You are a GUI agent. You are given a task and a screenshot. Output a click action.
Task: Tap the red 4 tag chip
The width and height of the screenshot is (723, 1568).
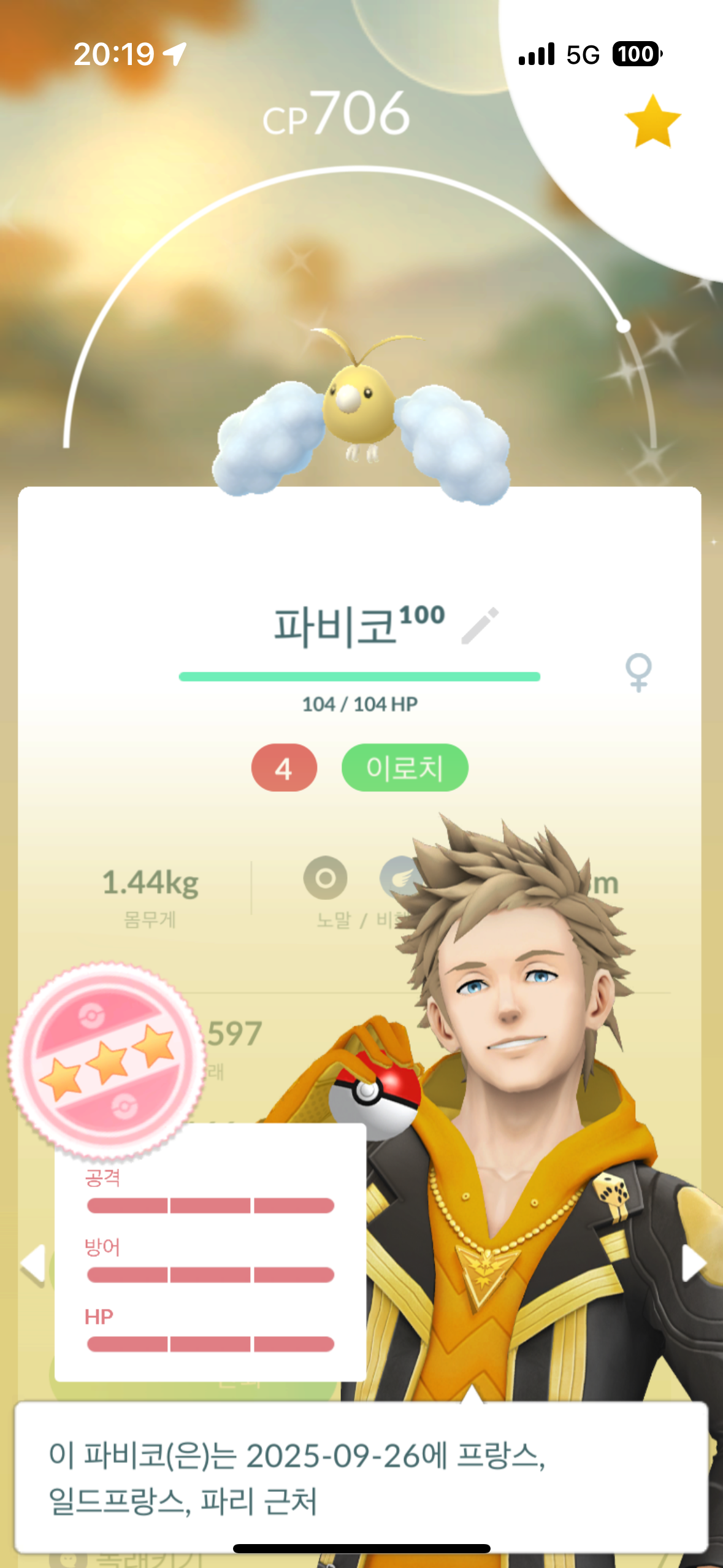284,767
